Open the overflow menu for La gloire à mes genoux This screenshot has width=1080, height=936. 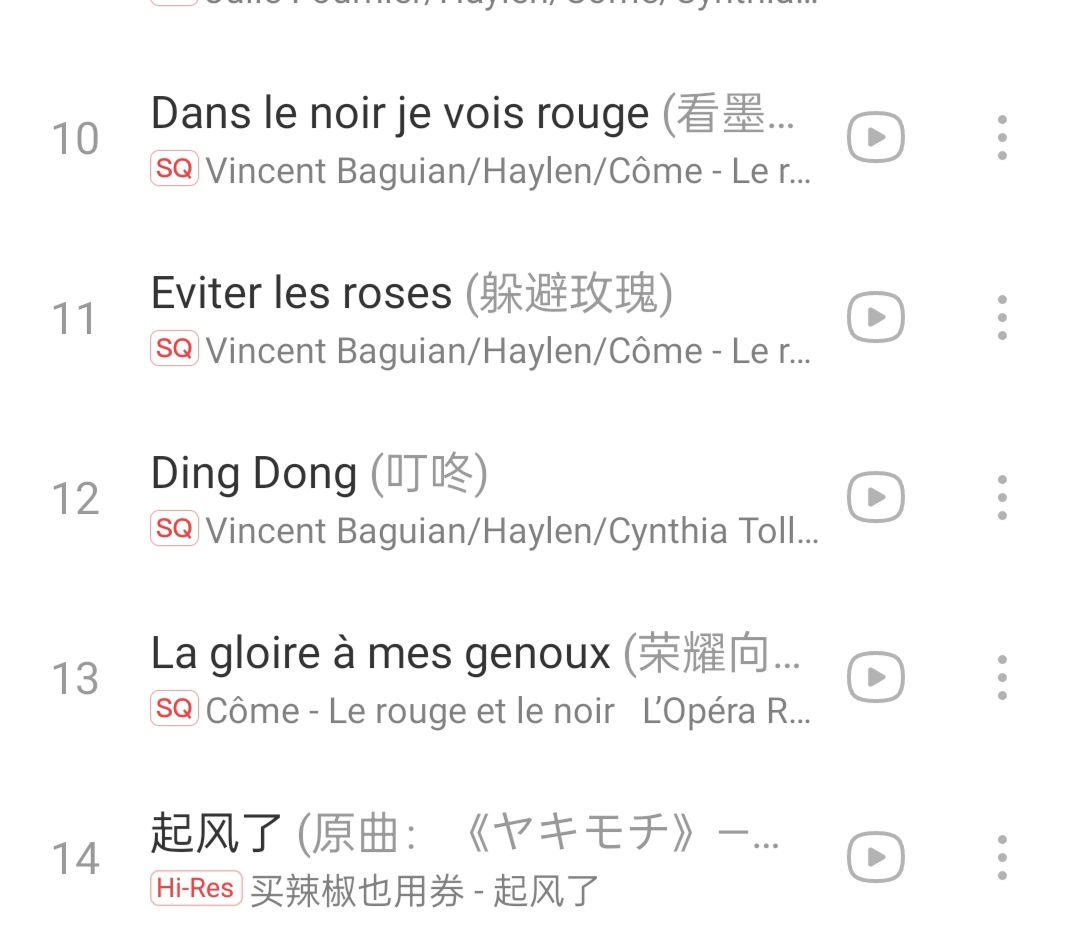[1002, 678]
